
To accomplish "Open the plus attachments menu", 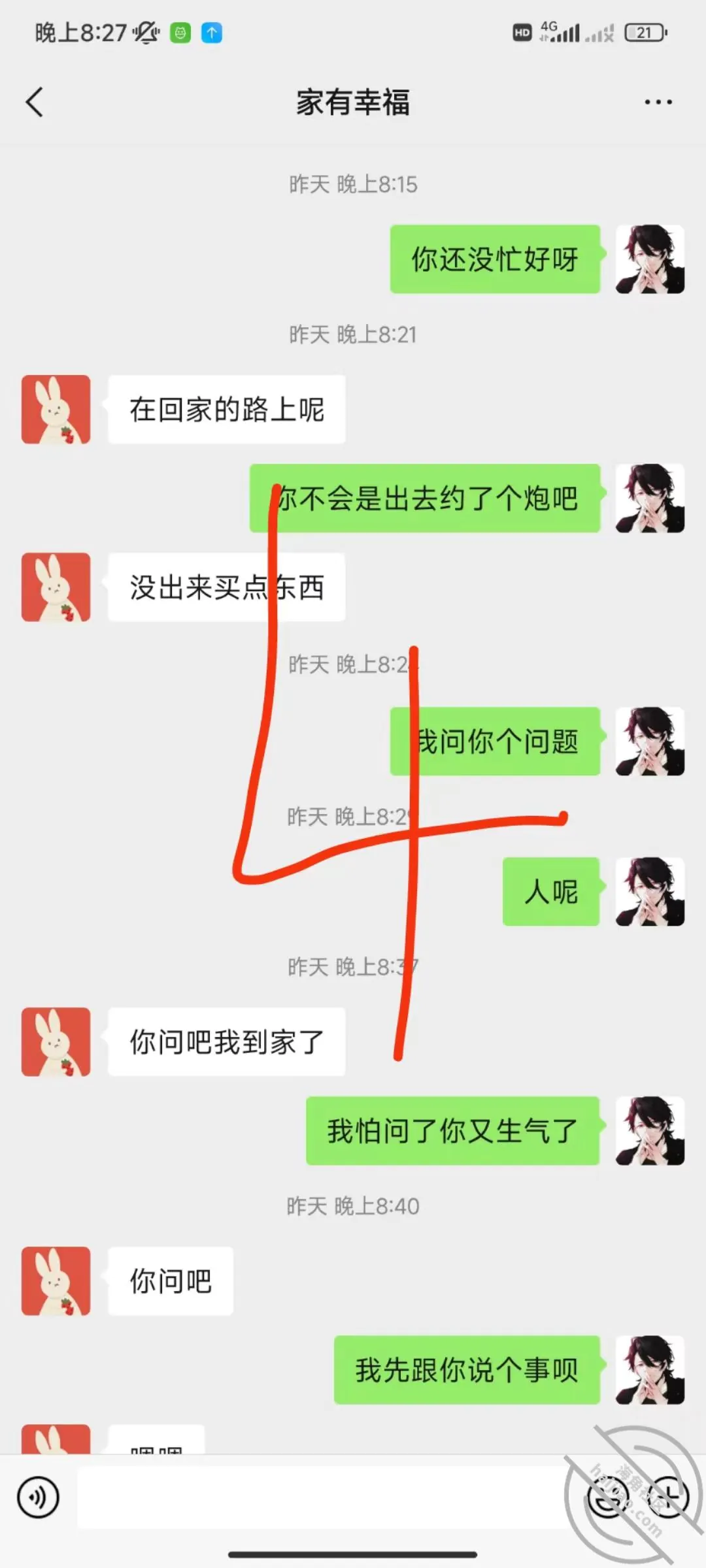I will [x=668, y=1497].
